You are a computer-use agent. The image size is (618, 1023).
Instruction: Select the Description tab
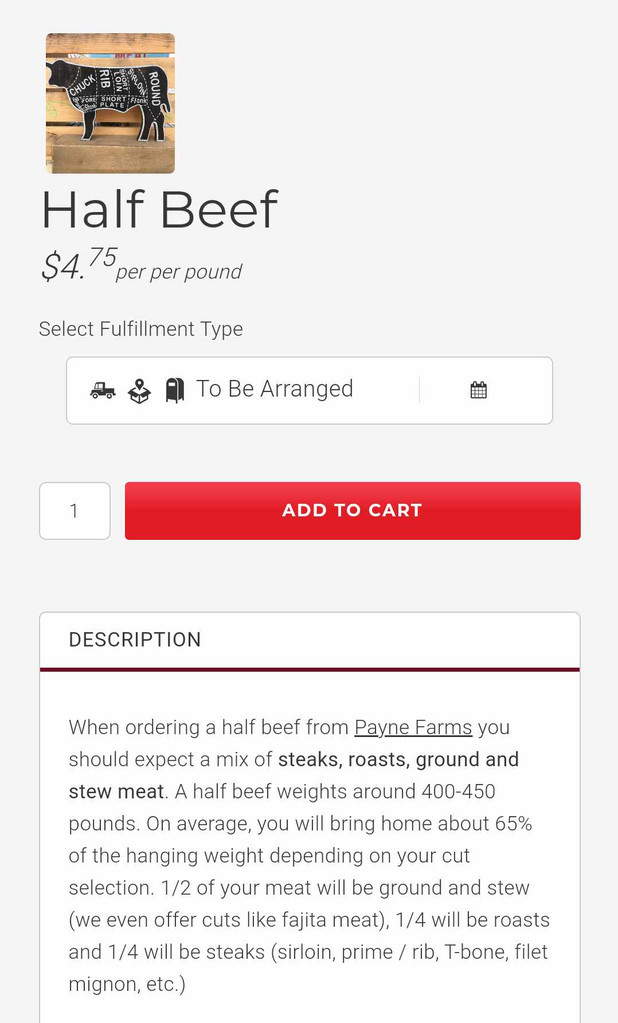(x=135, y=640)
